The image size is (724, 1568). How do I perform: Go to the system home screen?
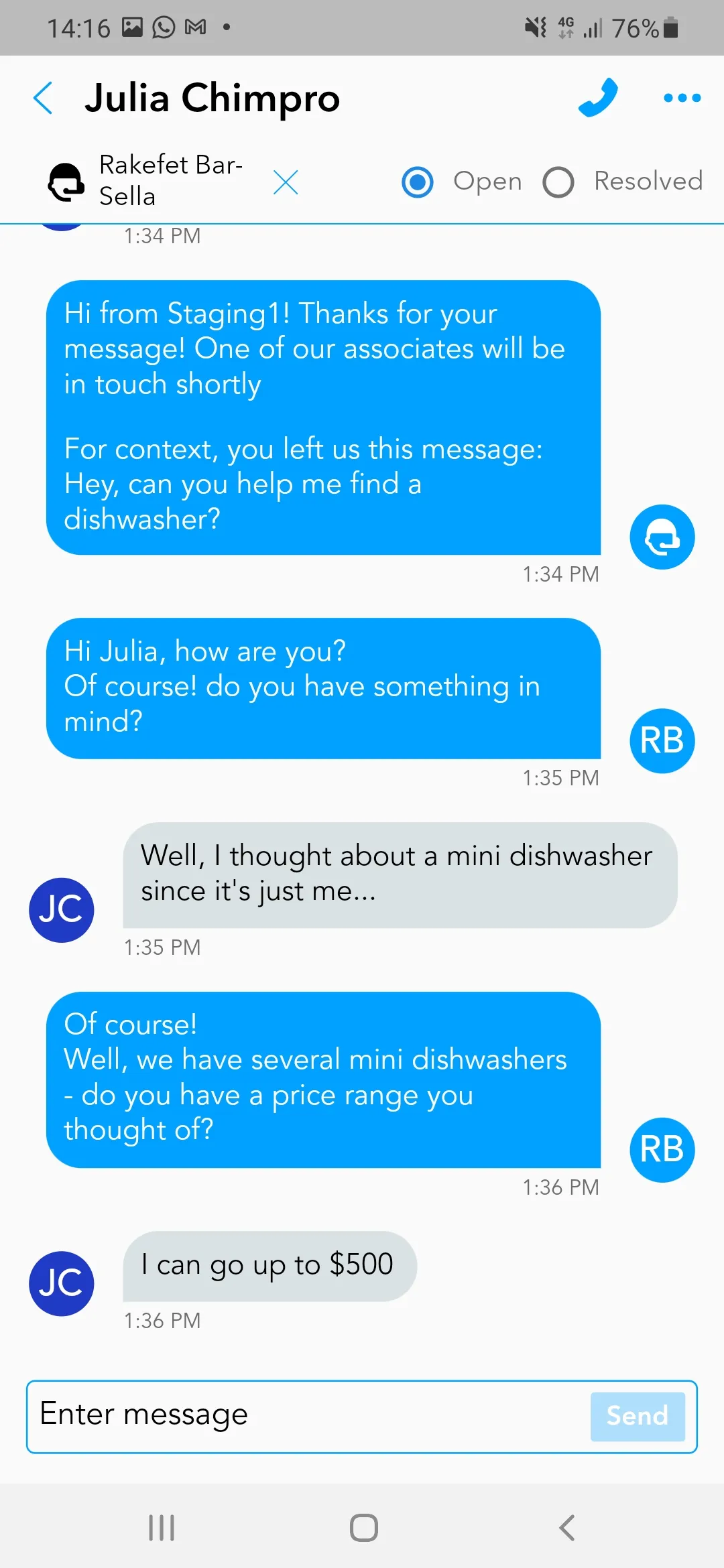[x=363, y=1528]
